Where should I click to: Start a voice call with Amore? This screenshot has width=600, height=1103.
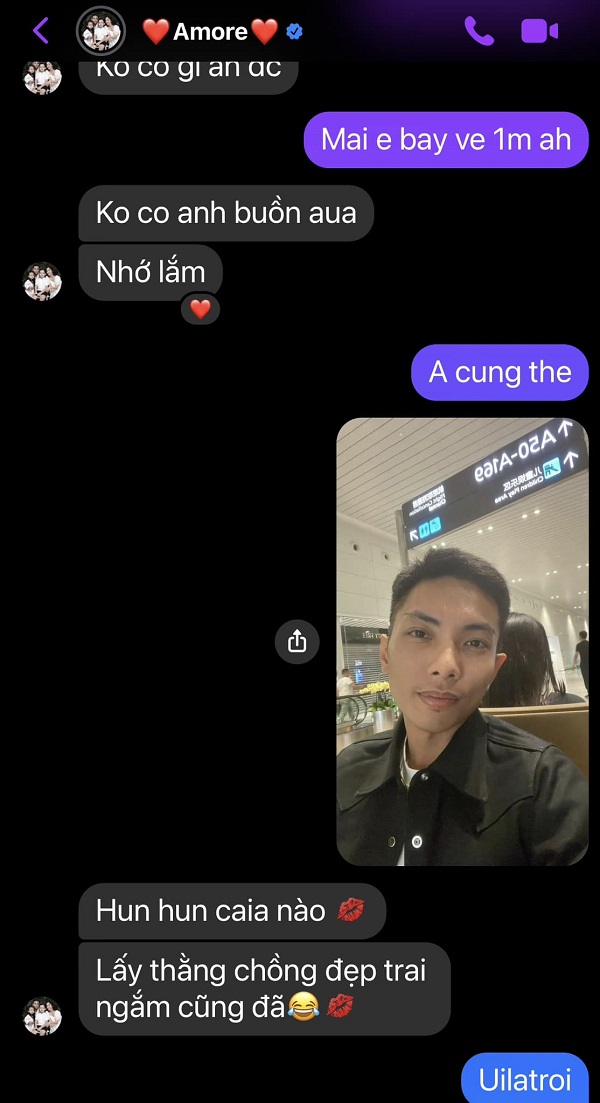tap(479, 31)
